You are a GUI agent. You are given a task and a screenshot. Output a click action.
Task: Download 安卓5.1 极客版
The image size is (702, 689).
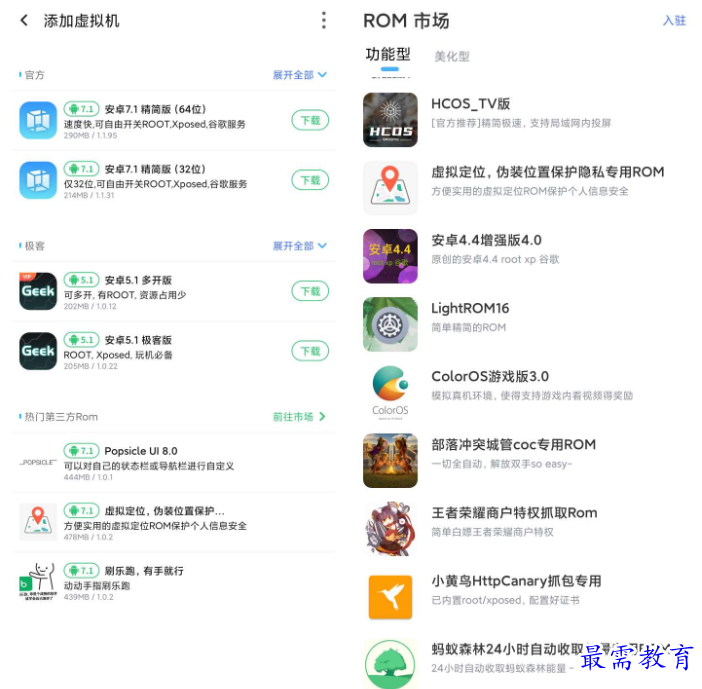pos(310,351)
